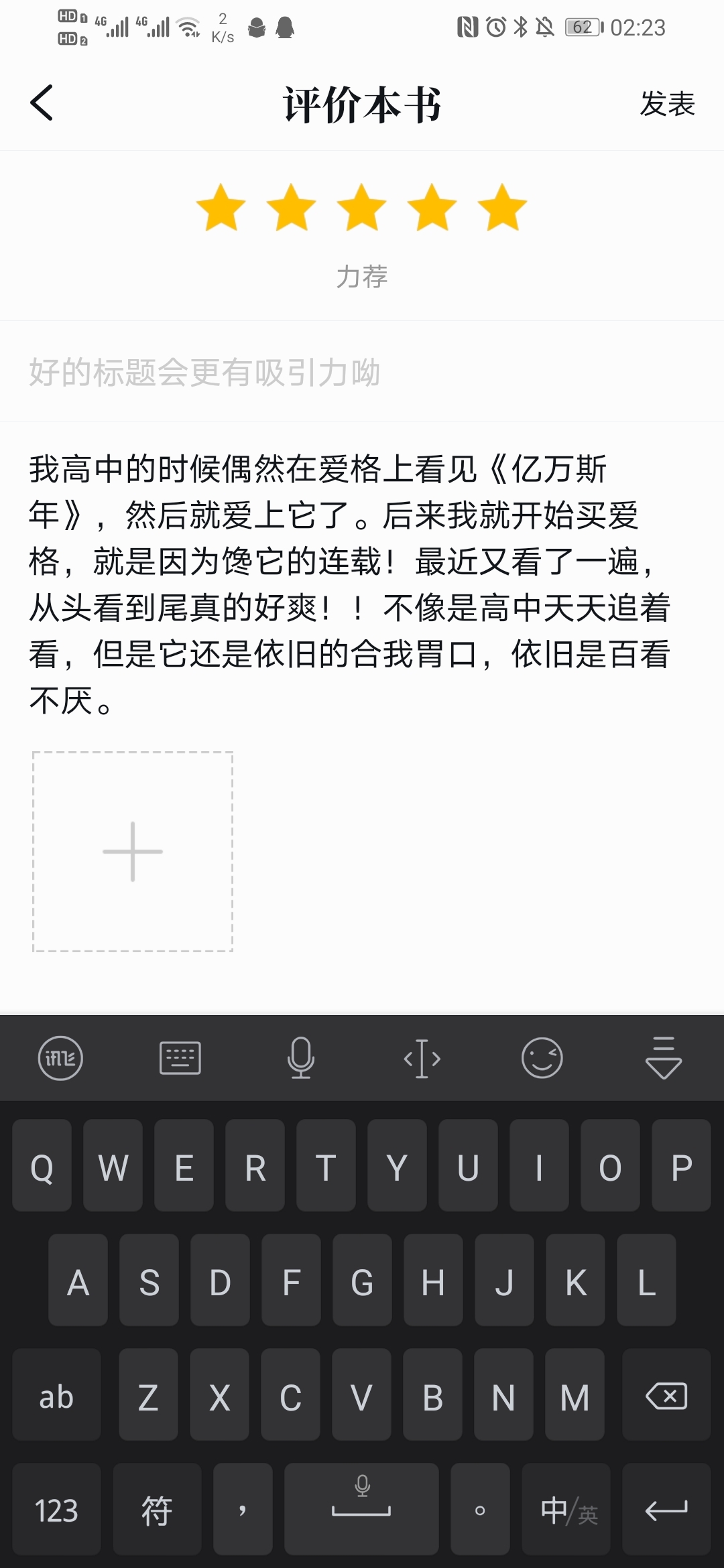Publish the review with 发表
Image resolution: width=724 pixels, height=1568 pixels.
click(x=667, y=104)
